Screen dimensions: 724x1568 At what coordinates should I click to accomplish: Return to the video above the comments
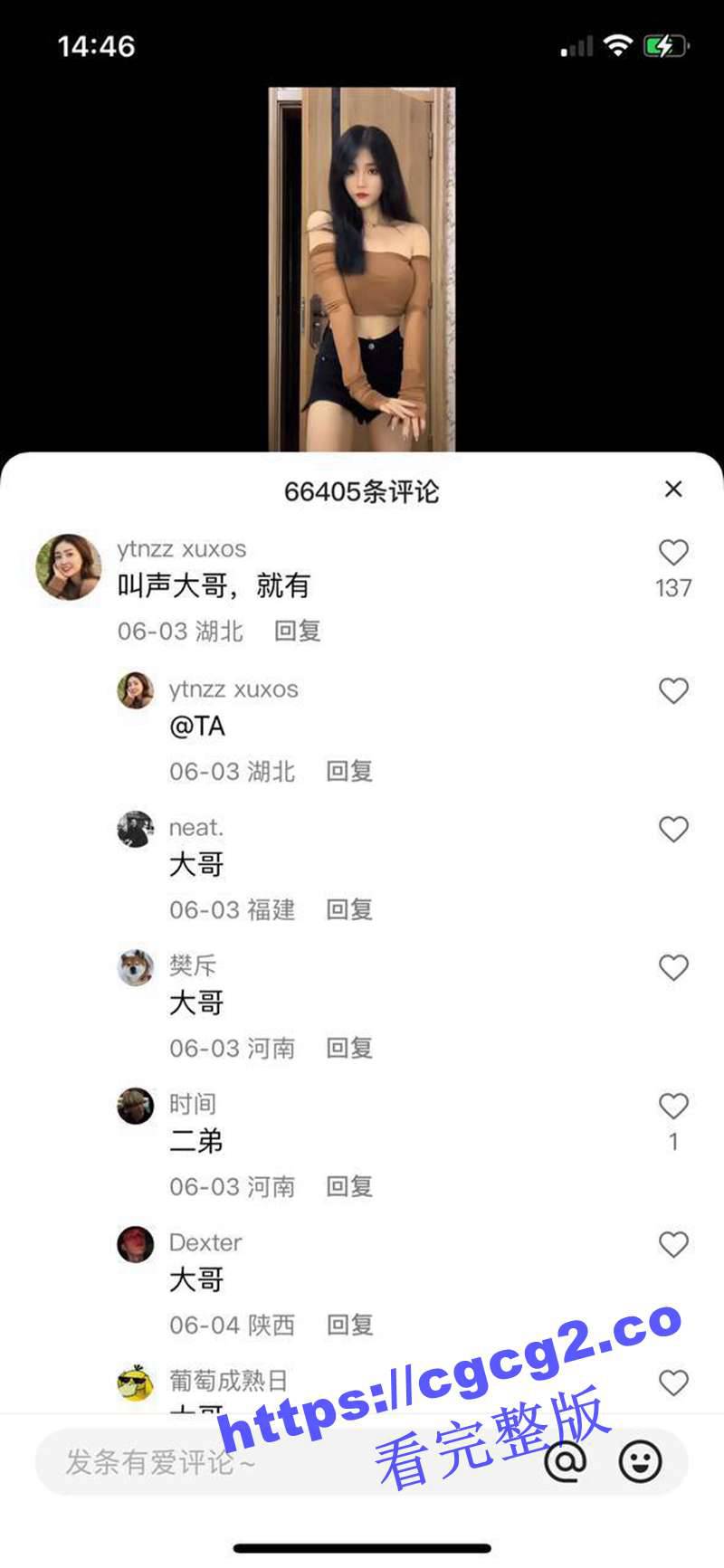(x=362, y=271)
